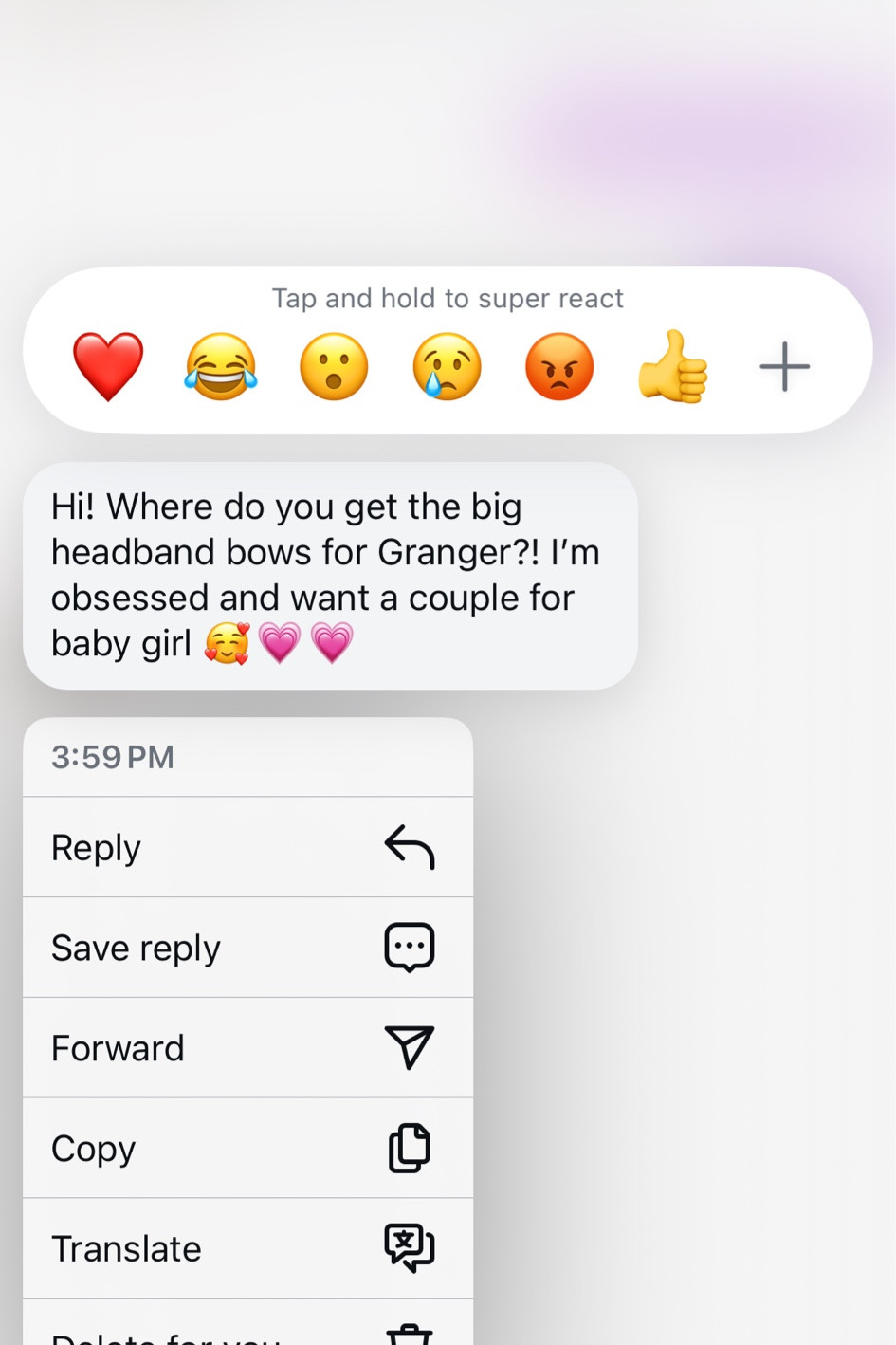
Task: React with the laughing tears emoji
Action: tap(221, 367)
